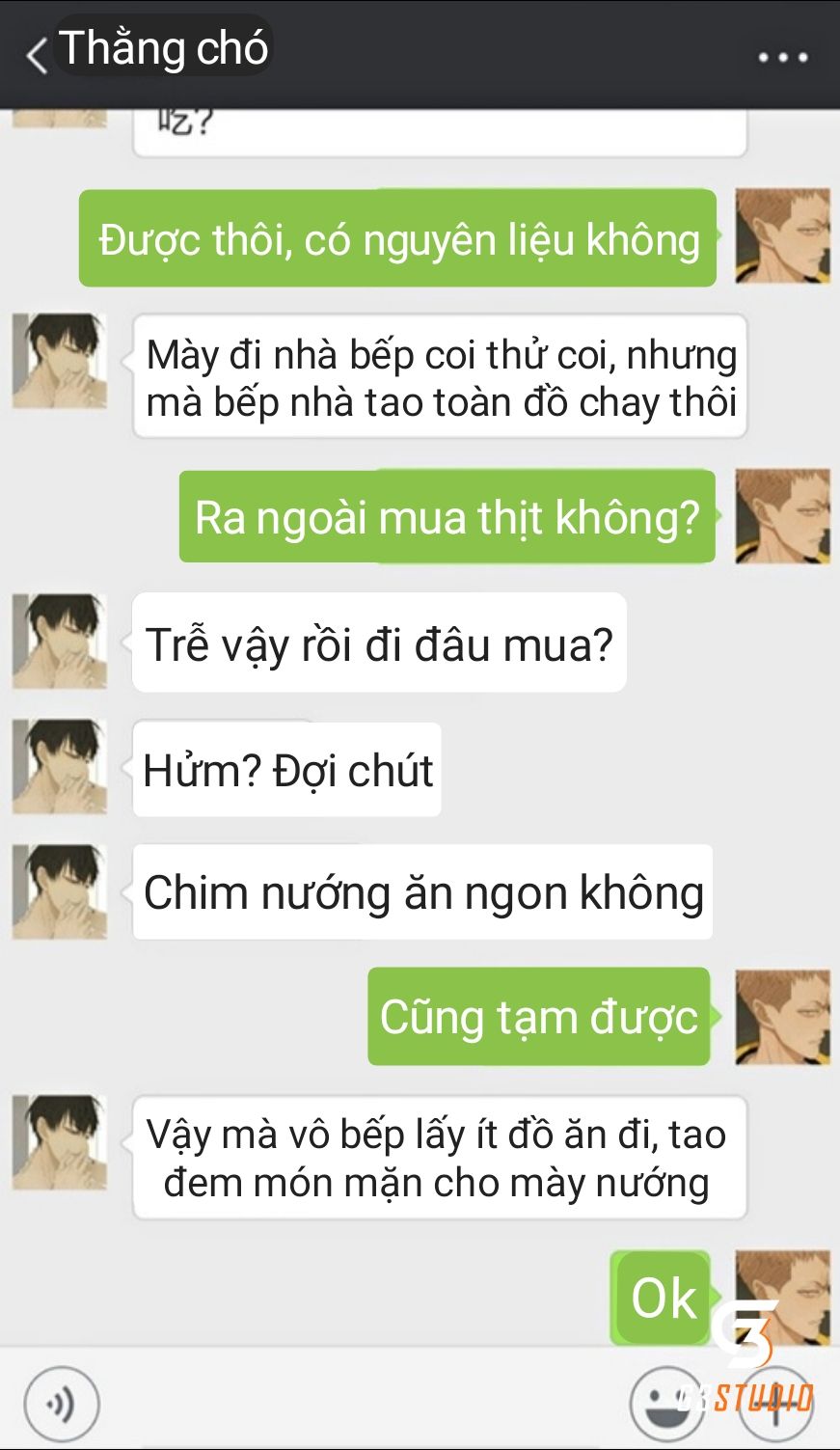Open the avatar beside 'Trễ vậy rồi đi đâu mua?'

point(59,641)
